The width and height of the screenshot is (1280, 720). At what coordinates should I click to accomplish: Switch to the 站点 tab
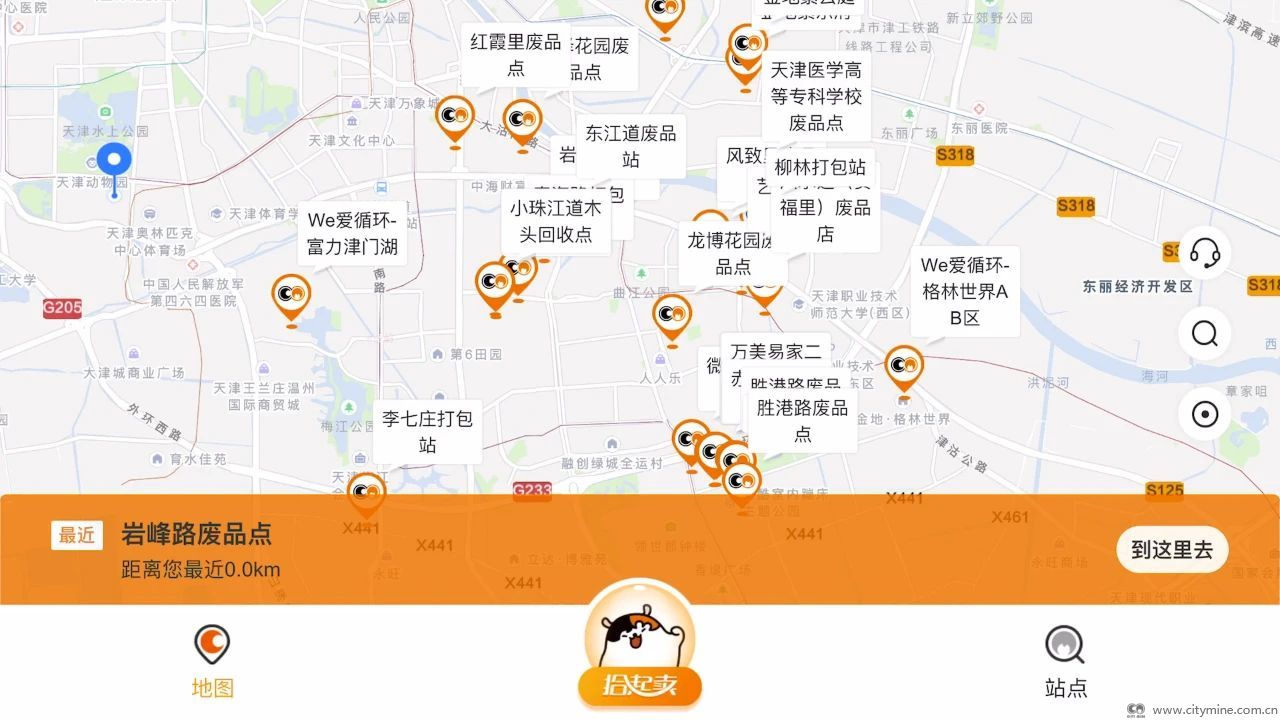click(1065, 662)
